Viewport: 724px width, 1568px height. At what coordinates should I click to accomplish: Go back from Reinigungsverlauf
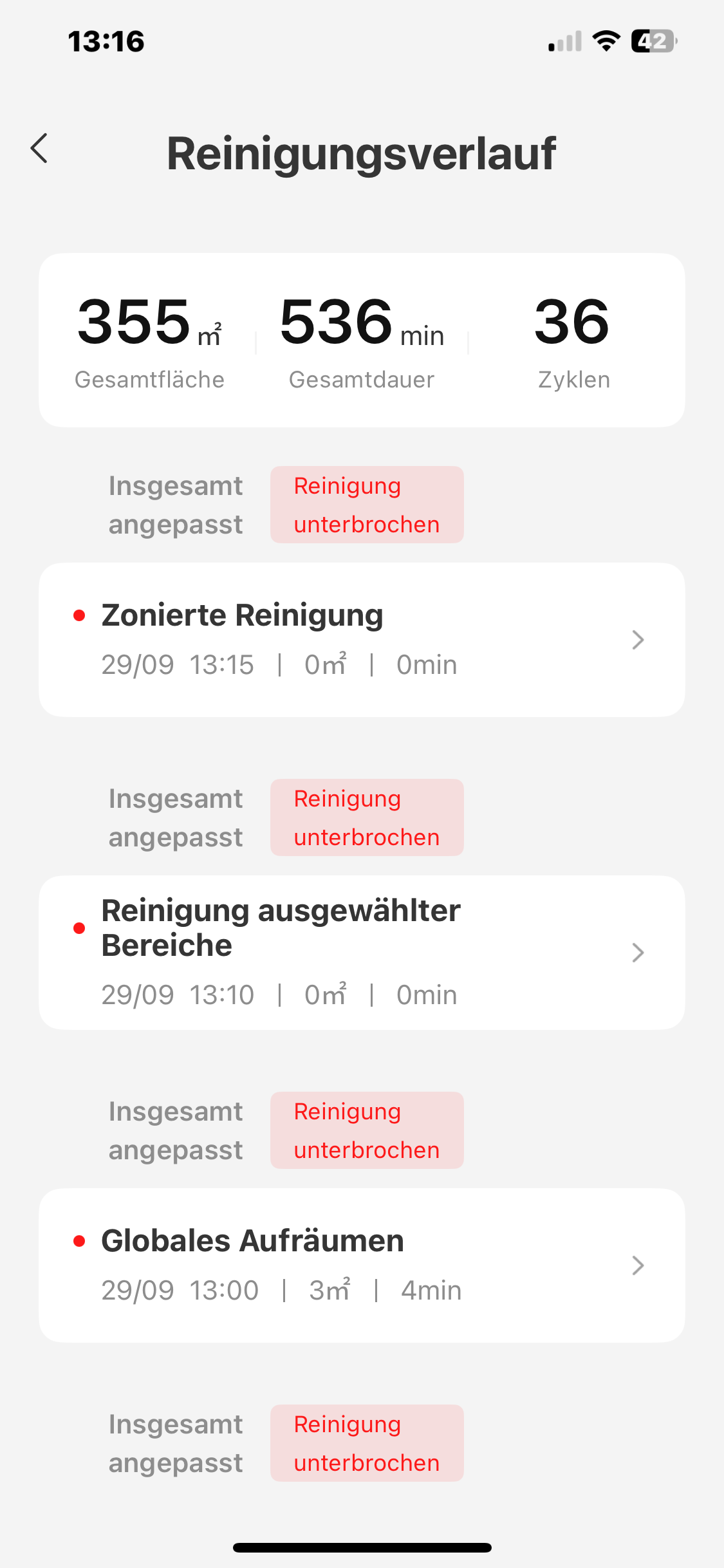(x=40, y=149)
